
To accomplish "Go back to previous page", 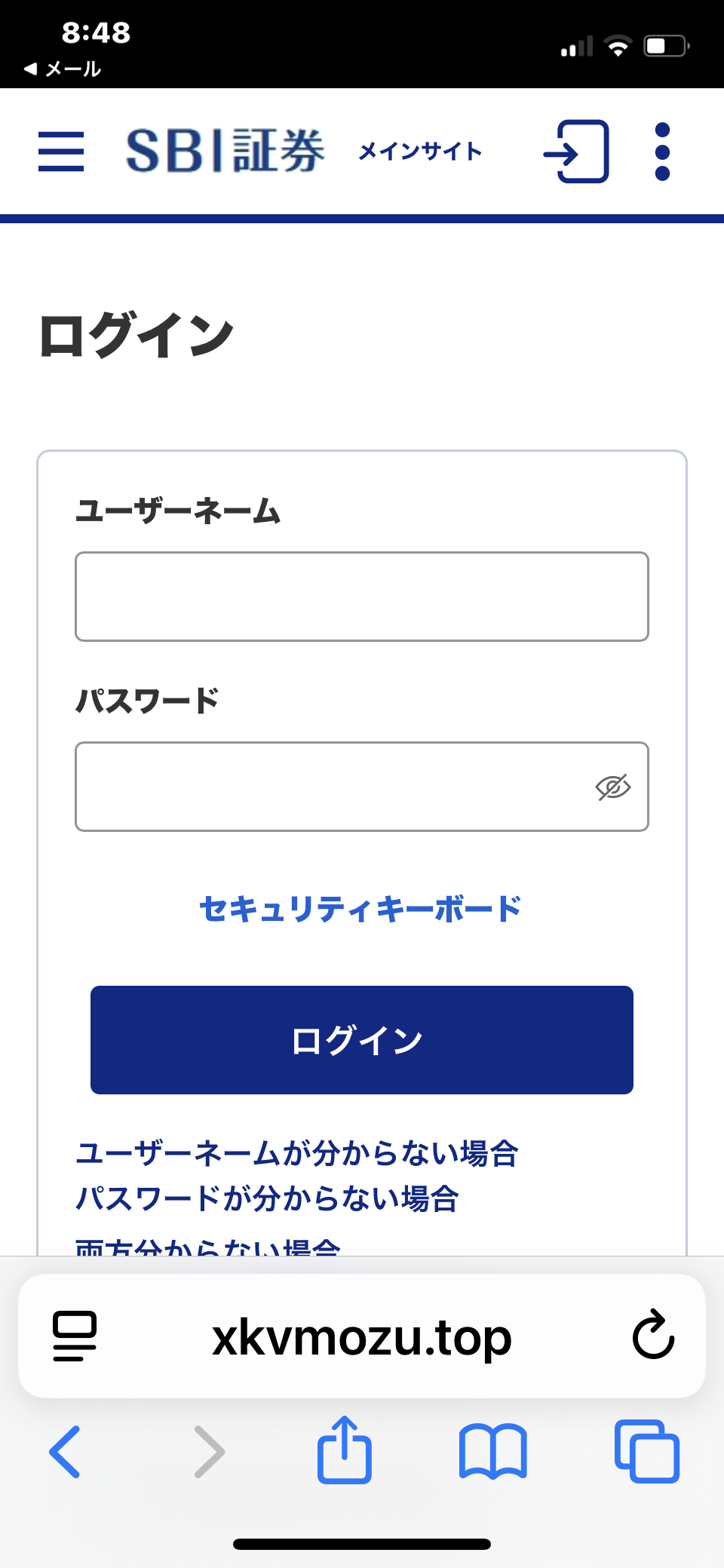I will pos(65,1452).
